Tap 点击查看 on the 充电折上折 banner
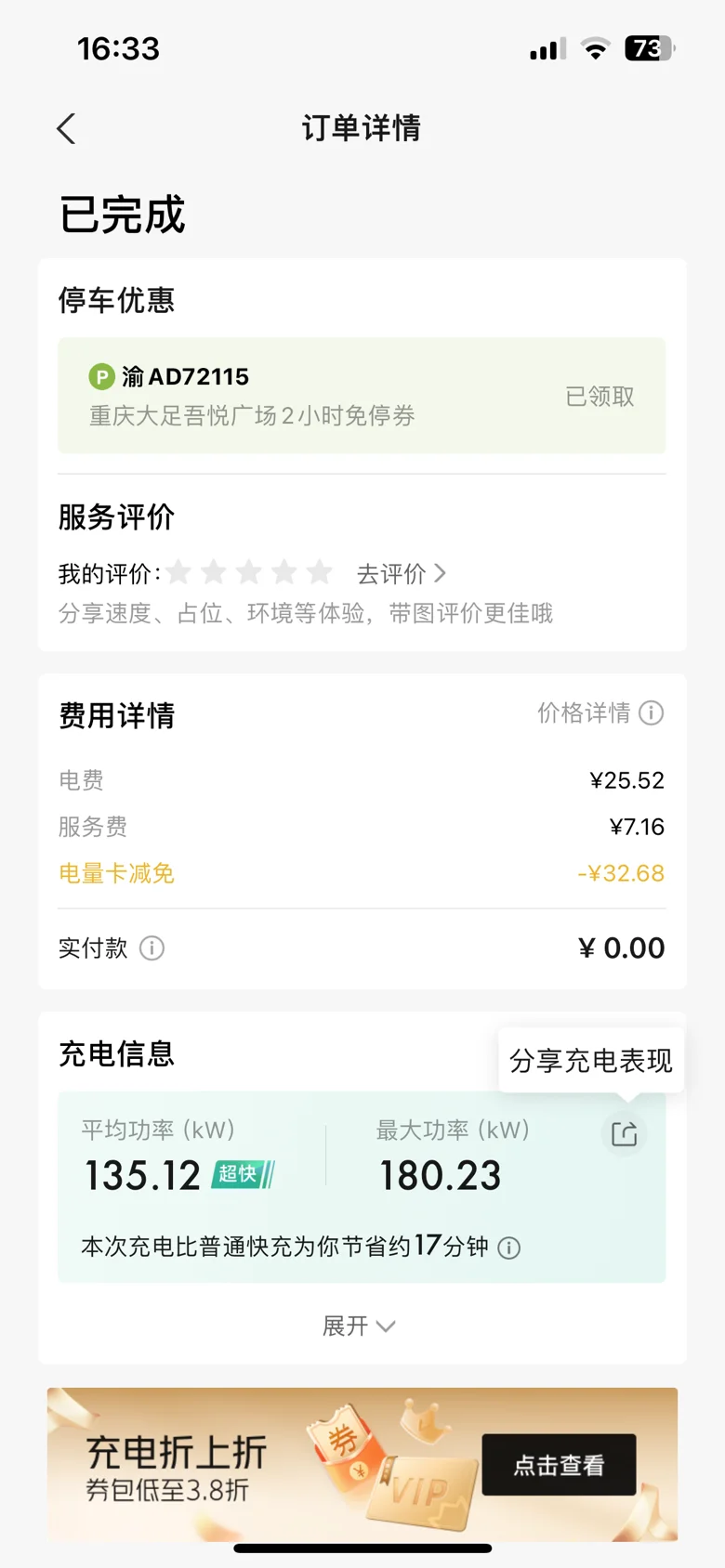 559,1465
